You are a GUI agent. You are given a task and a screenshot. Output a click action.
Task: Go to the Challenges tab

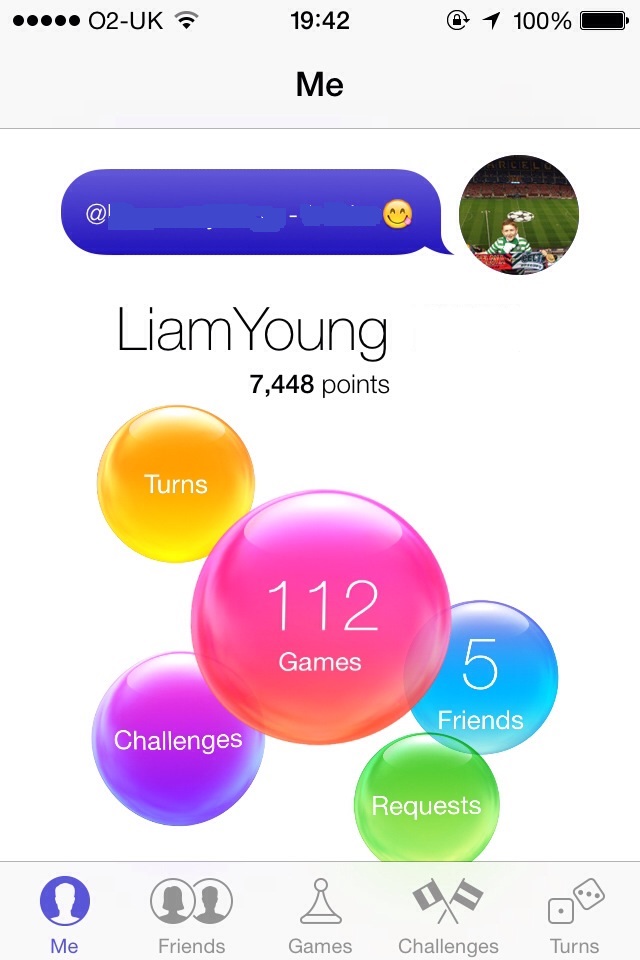(x=448, y=915)
